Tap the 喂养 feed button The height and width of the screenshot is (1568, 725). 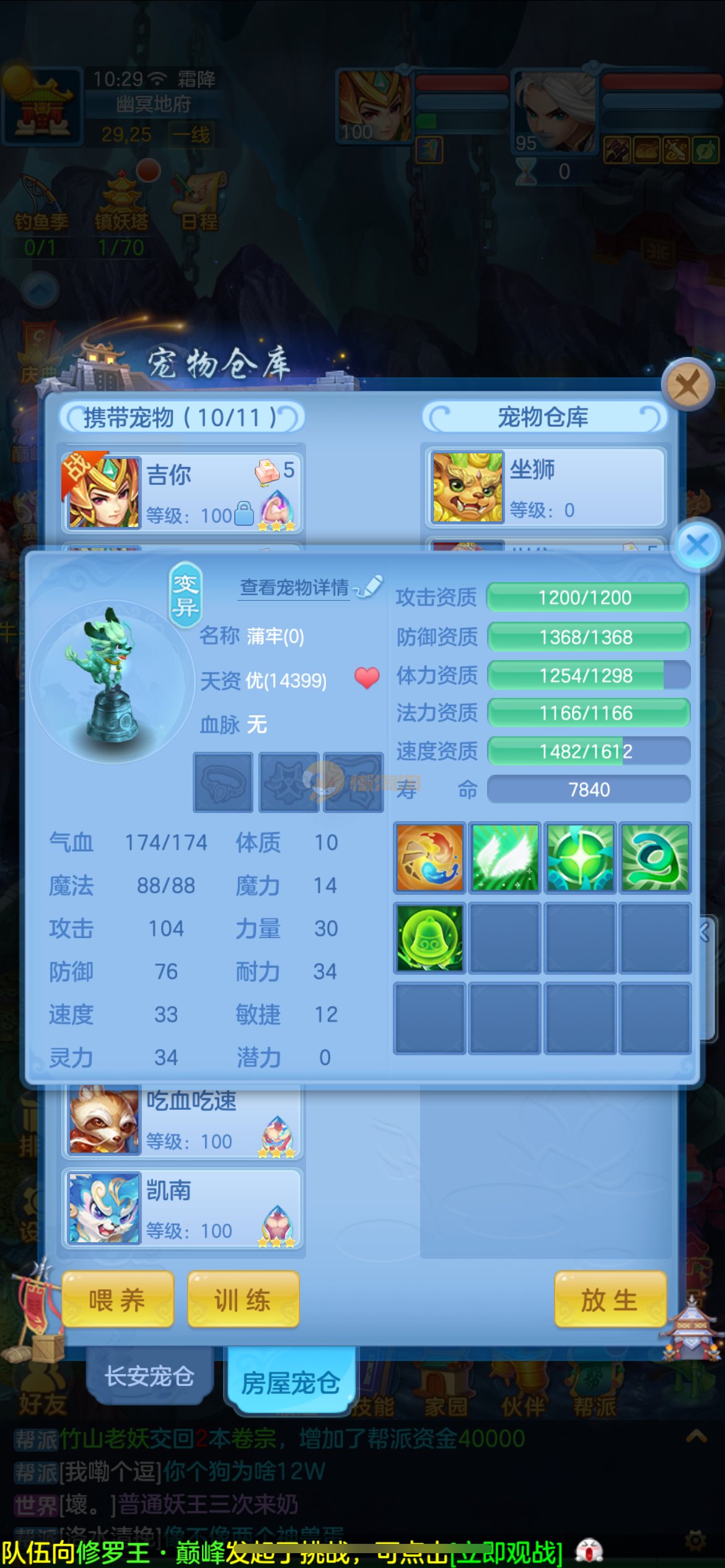[118, 1299]
